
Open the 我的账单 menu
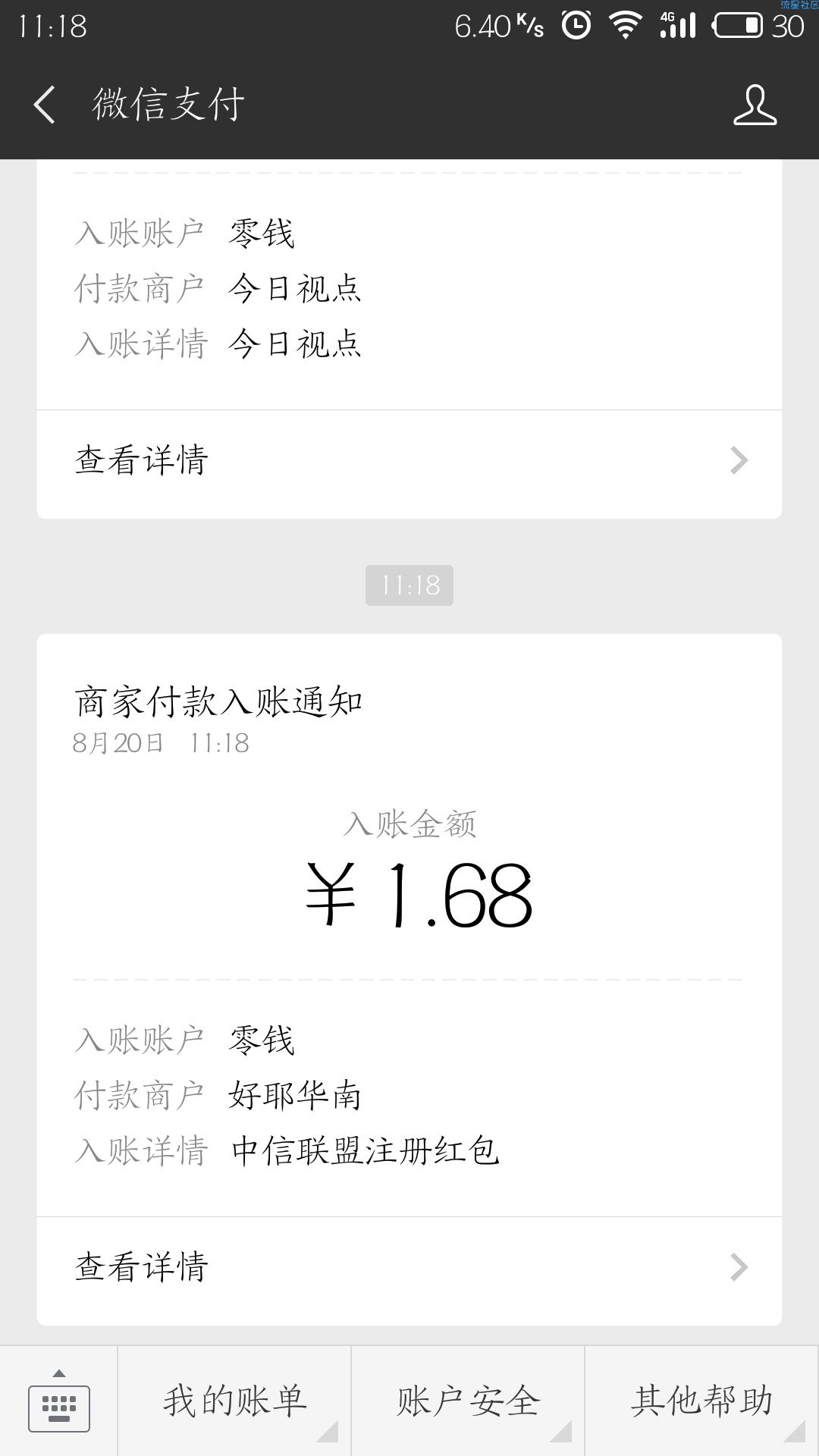click(x=234, y=1401)
